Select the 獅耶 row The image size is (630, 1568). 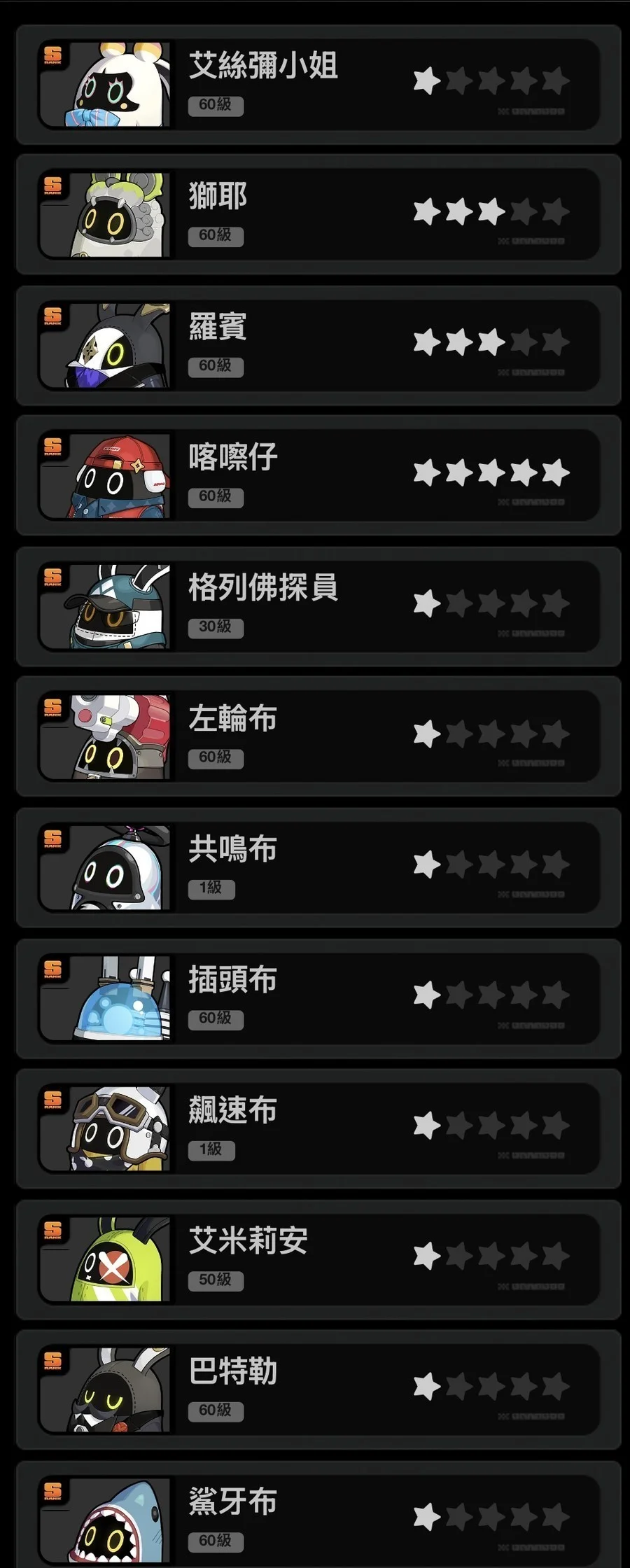click(x=318, y=215)
